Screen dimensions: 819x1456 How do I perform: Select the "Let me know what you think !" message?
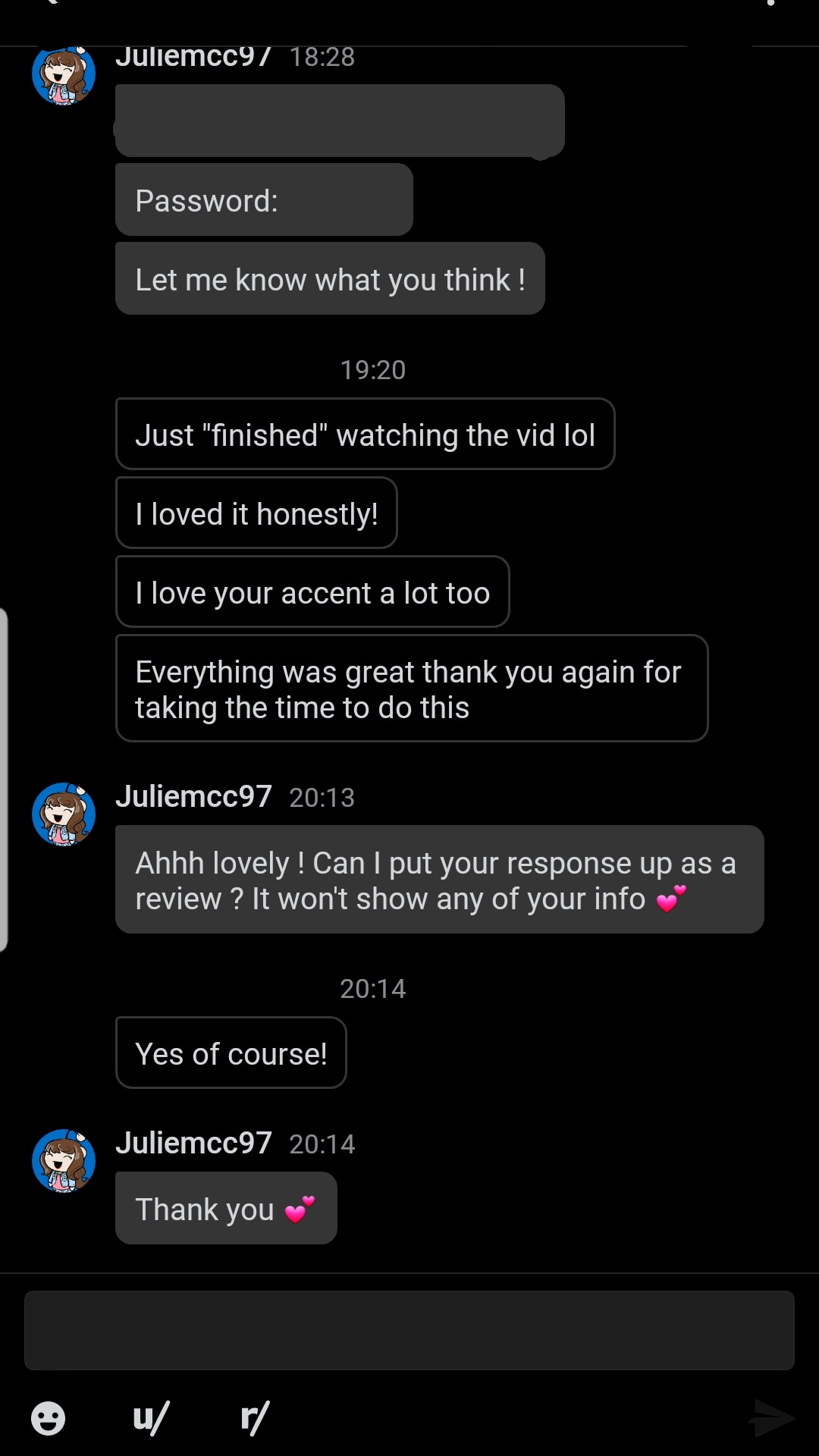[x=330, y=278]
